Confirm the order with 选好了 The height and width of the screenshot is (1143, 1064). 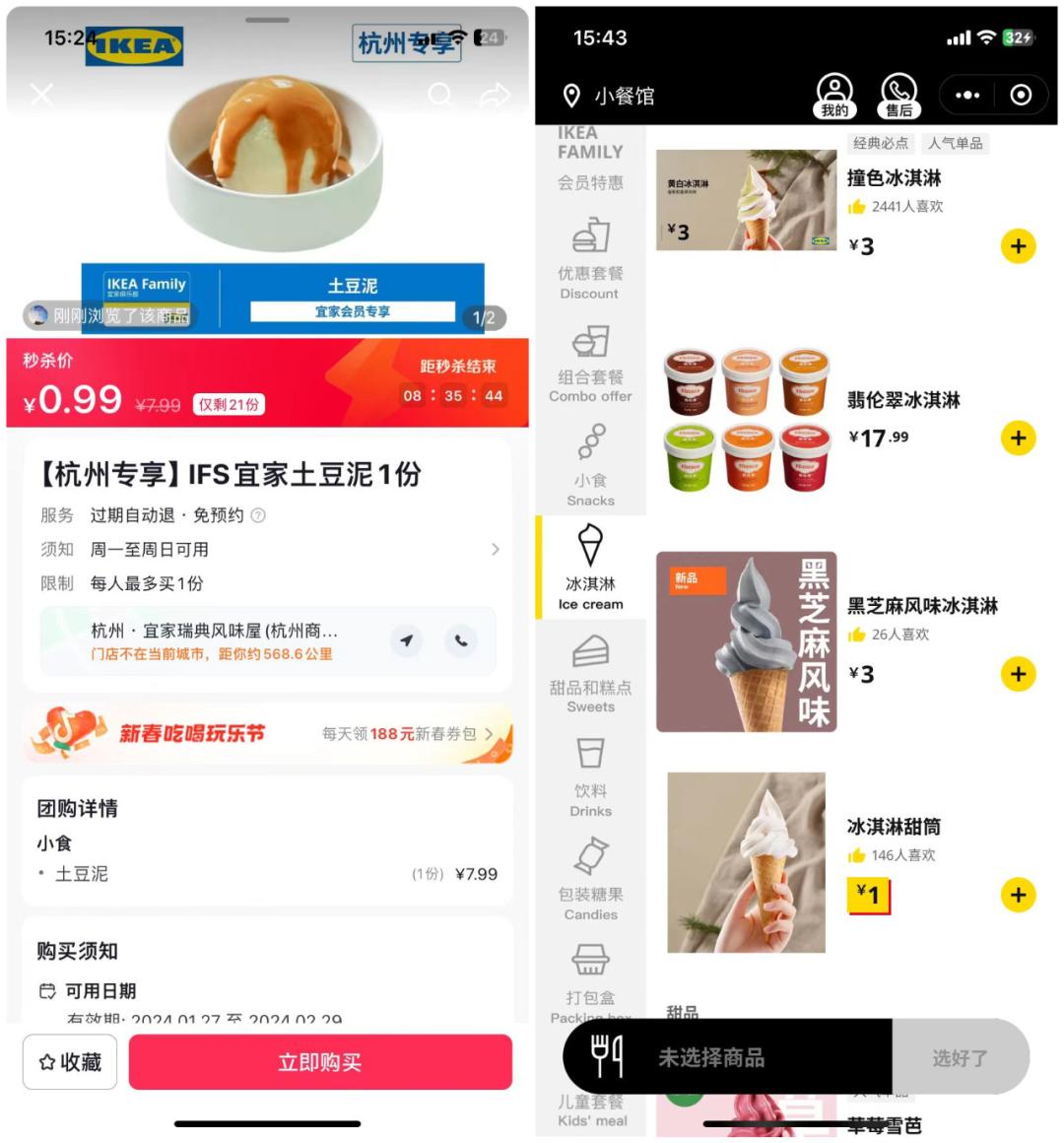point(959,1058)
